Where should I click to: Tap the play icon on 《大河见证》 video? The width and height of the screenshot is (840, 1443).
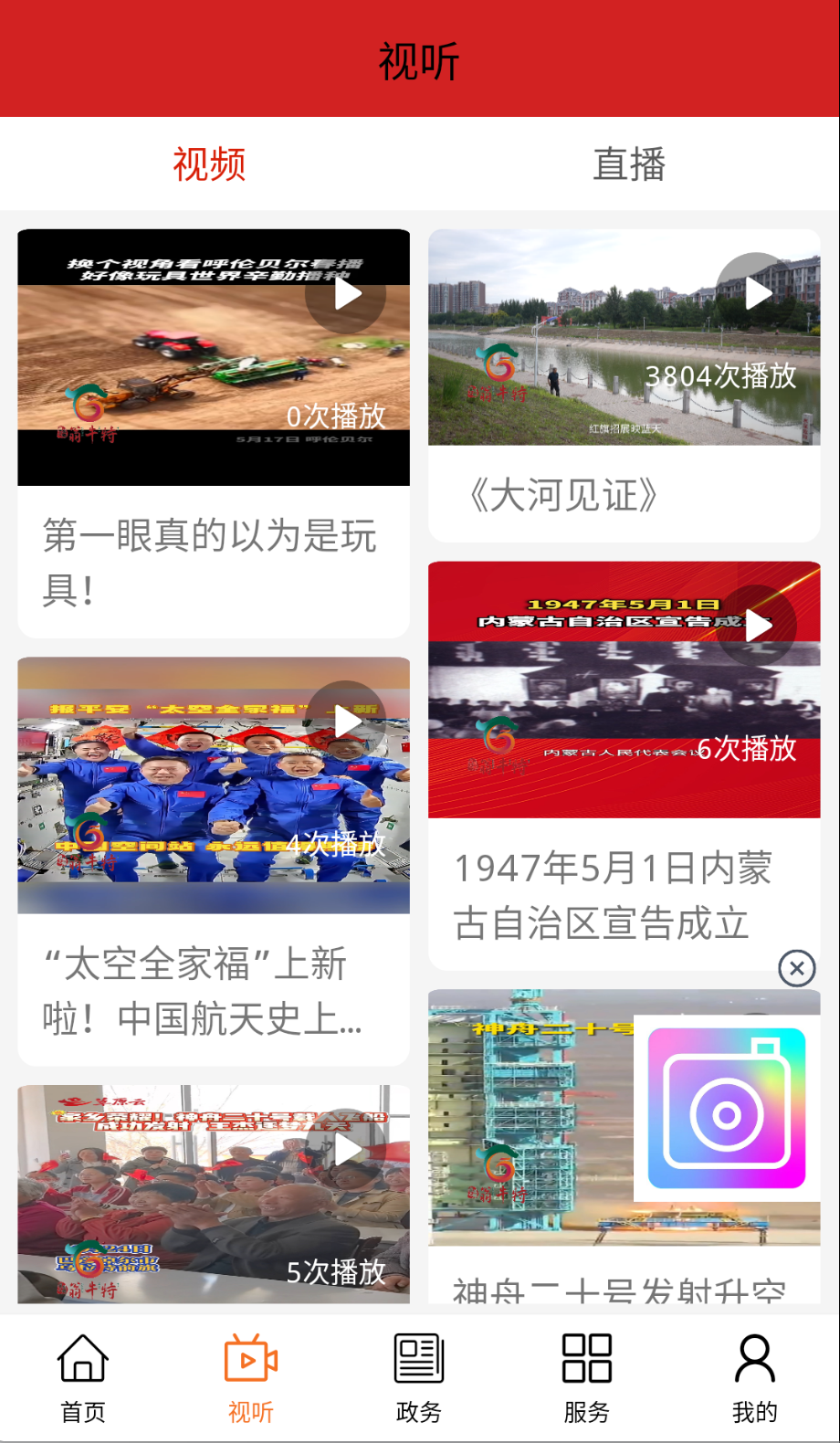[x=757, y=293]
